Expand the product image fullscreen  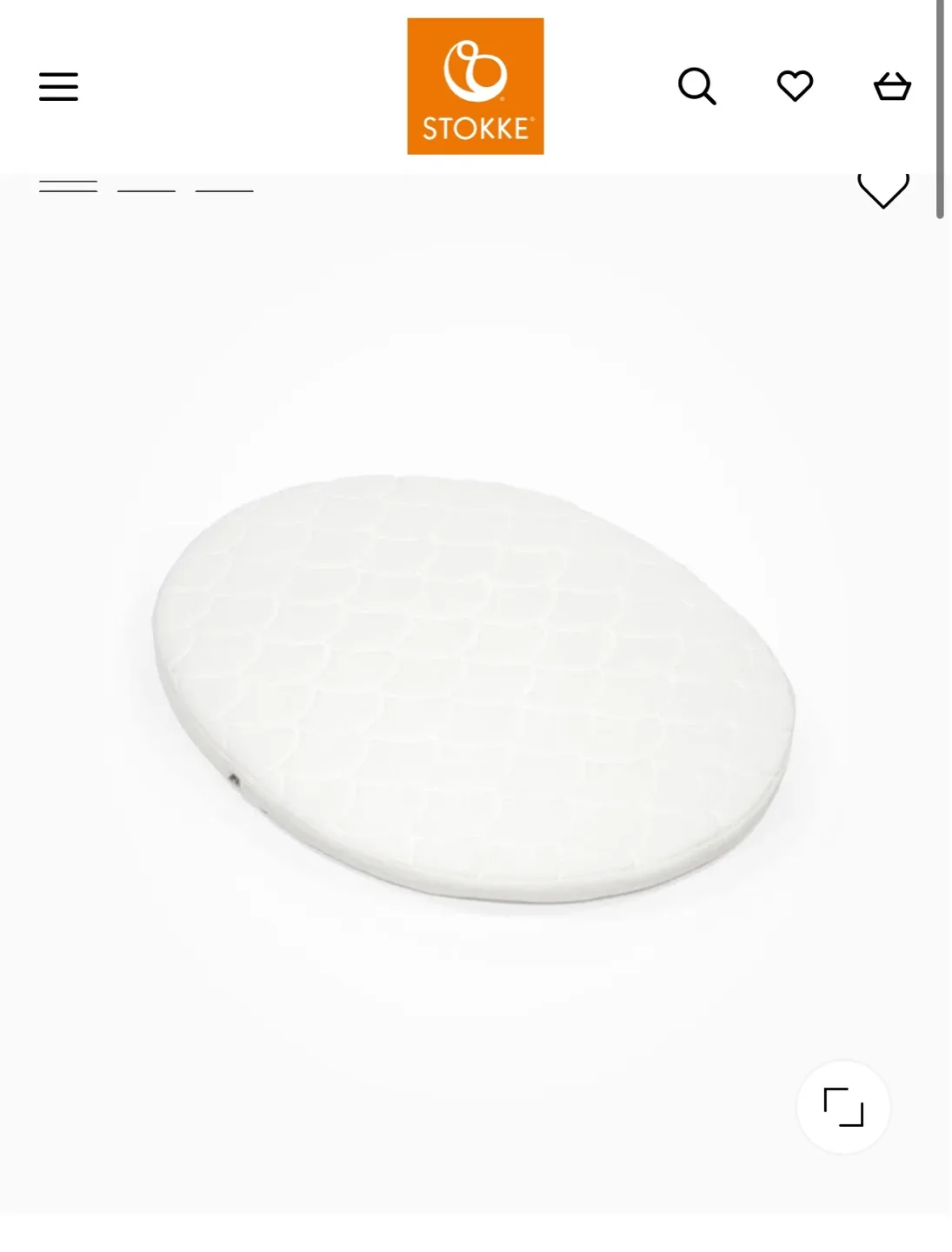click(843, 1107)
